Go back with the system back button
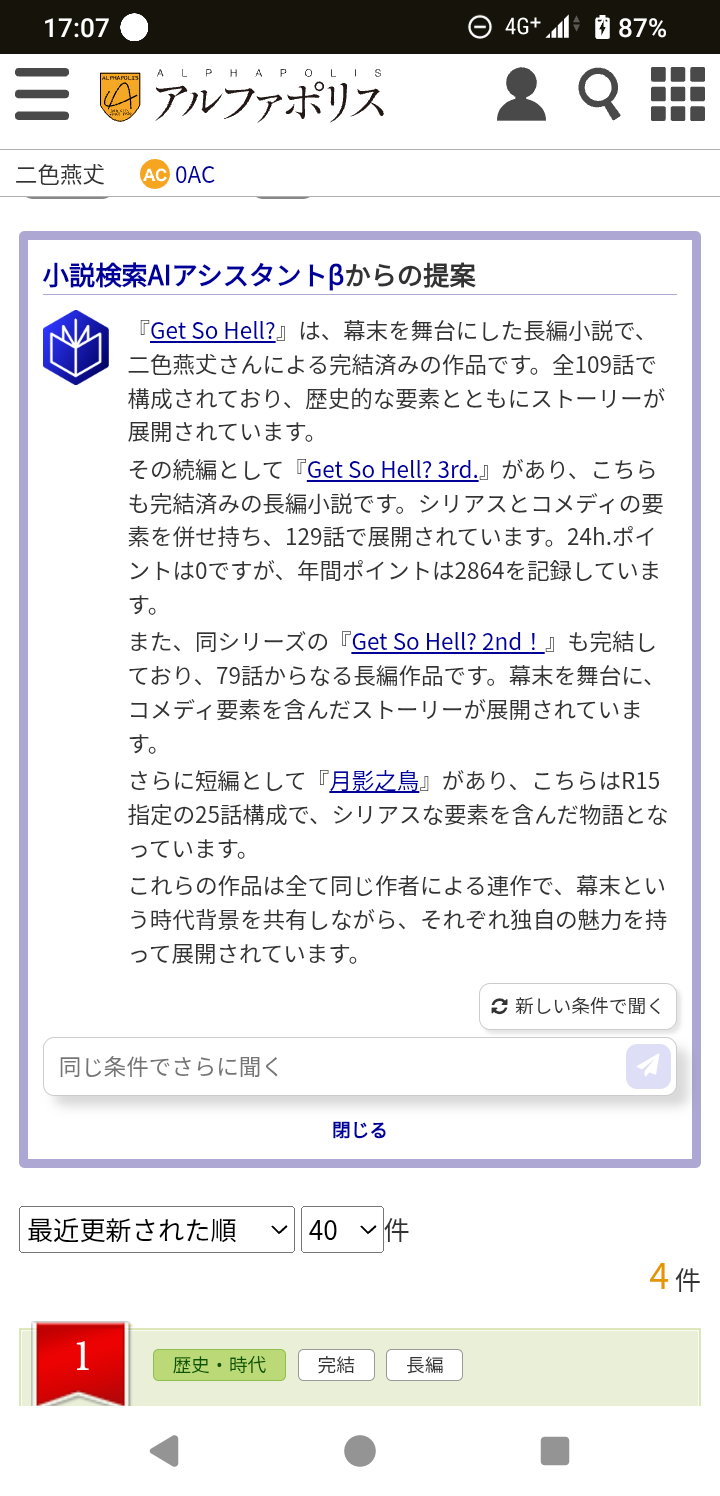 tap(164, 1450)
